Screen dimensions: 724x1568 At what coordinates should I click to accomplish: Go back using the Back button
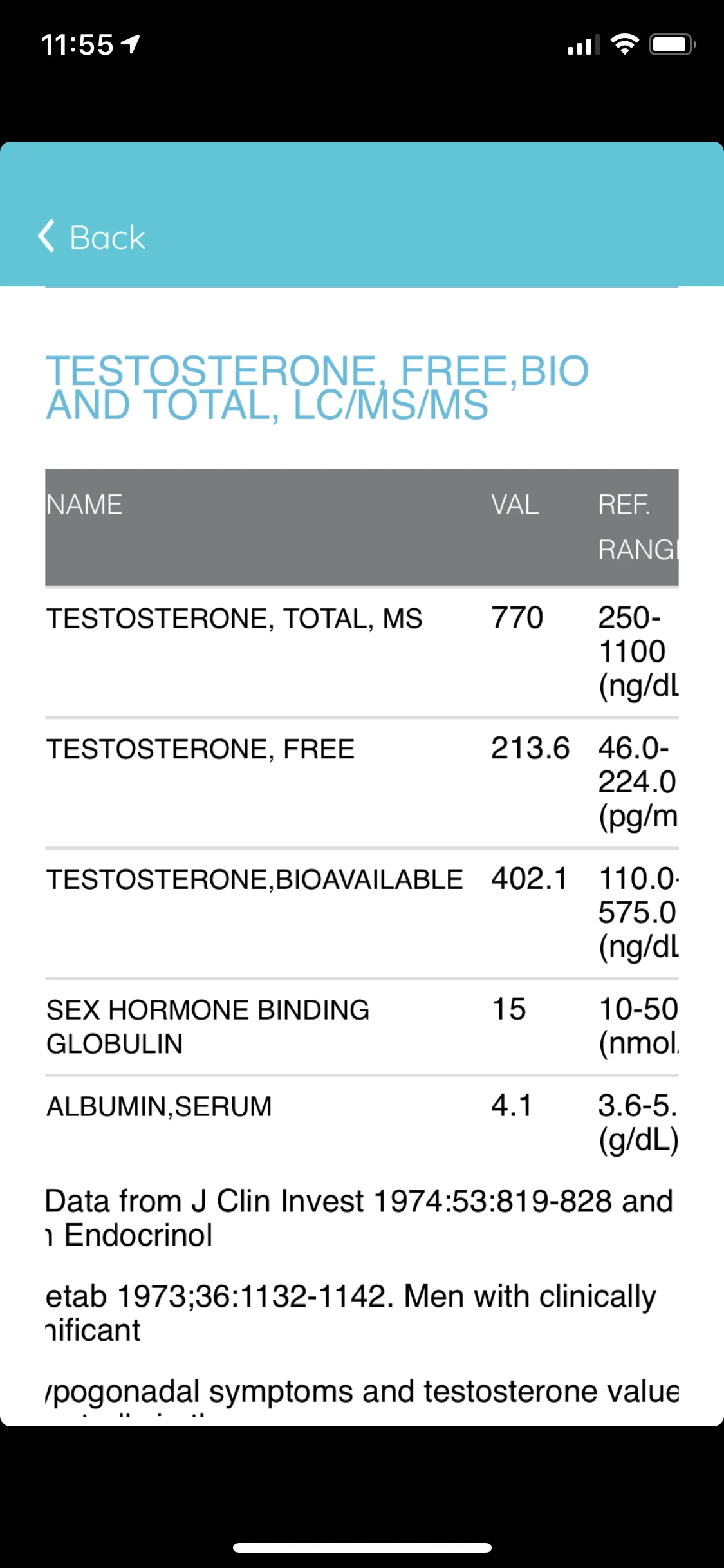91,237
